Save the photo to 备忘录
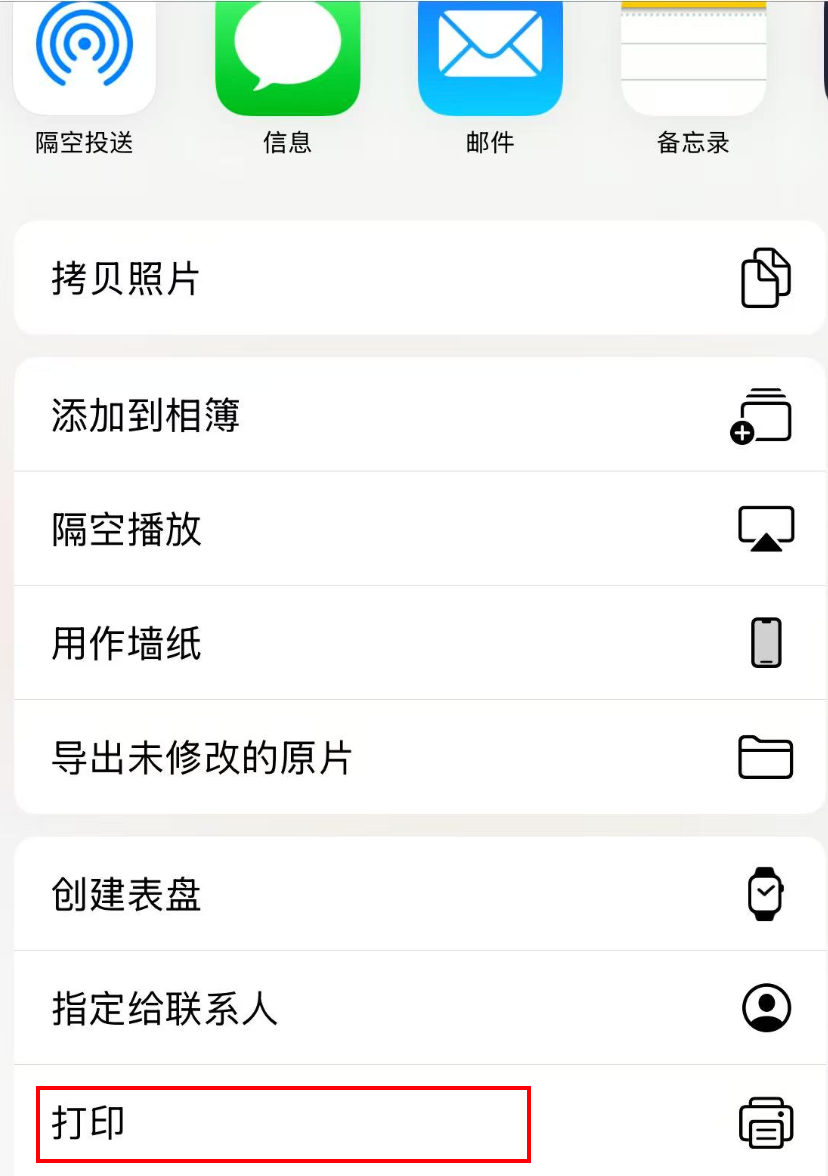 [693, 58]
